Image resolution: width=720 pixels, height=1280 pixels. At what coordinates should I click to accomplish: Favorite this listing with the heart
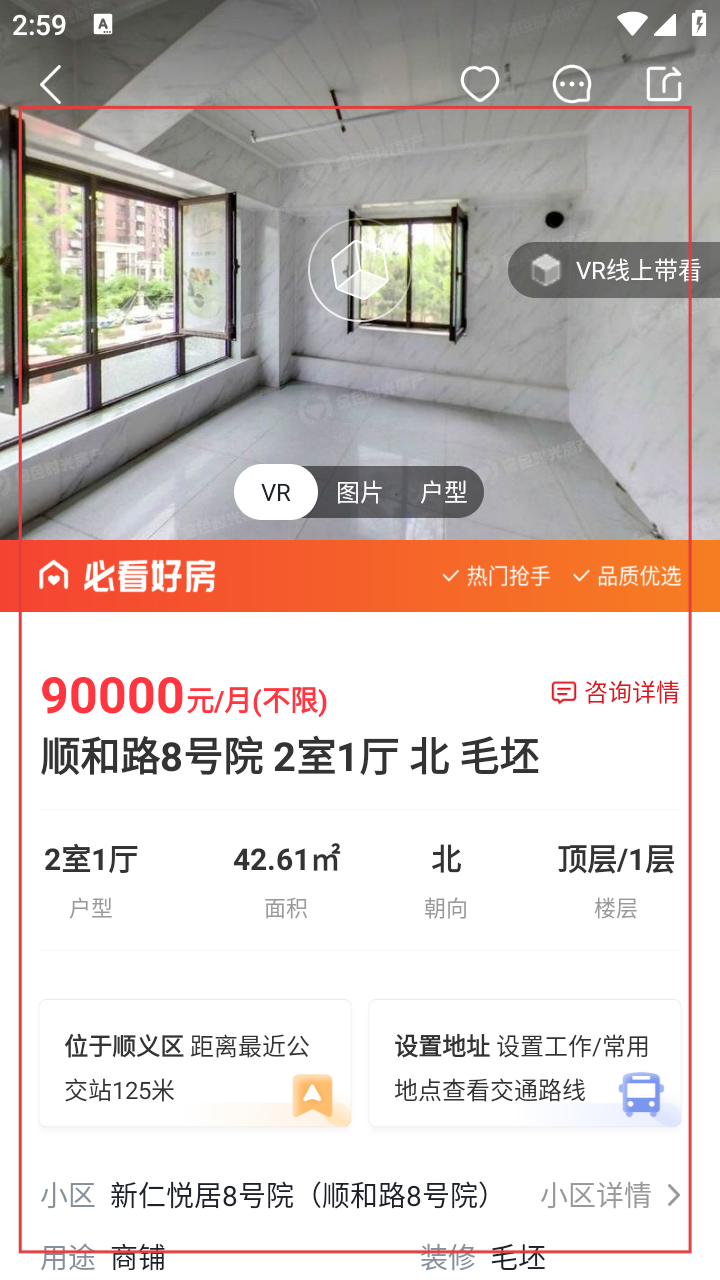pyautogui.click(x=480, y=85)
